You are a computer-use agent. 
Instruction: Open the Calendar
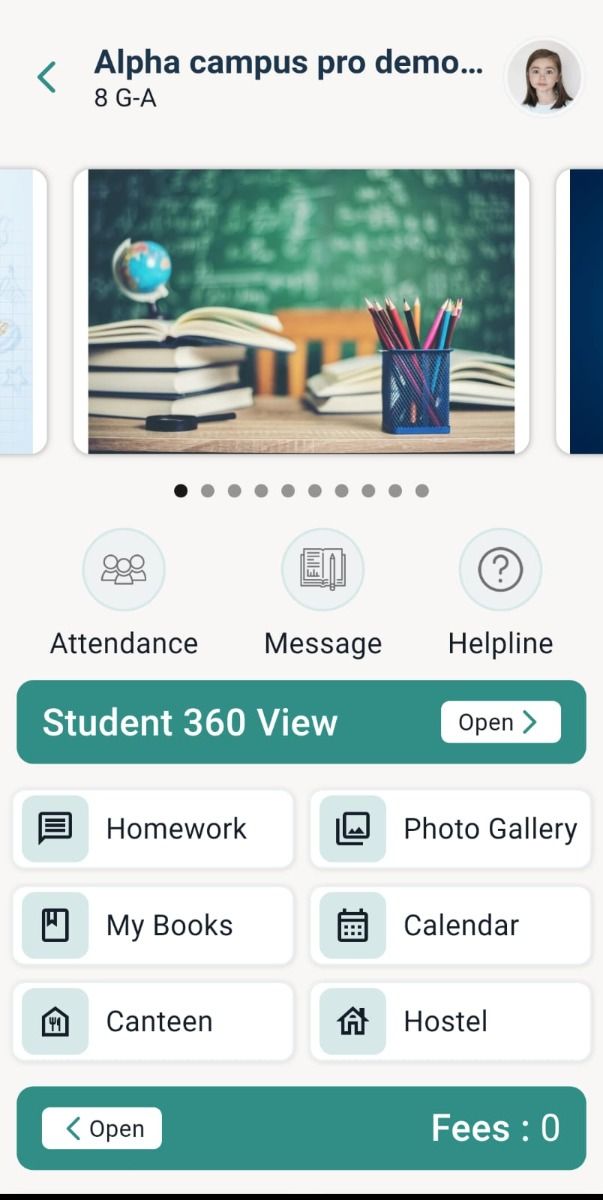[x=450, y=926]
